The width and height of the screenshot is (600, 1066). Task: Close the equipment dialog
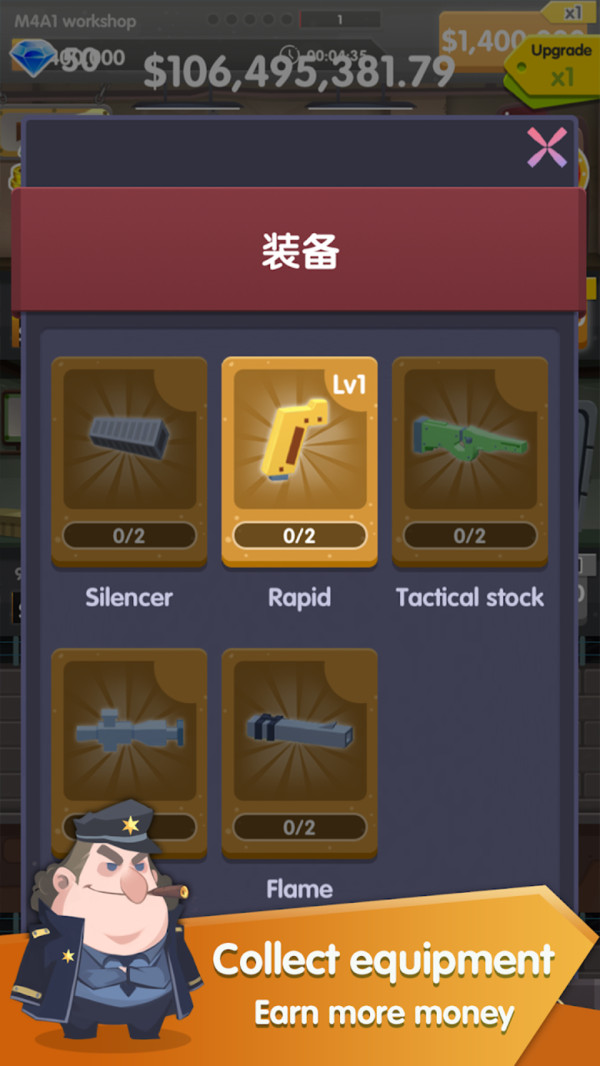point(547,148)
